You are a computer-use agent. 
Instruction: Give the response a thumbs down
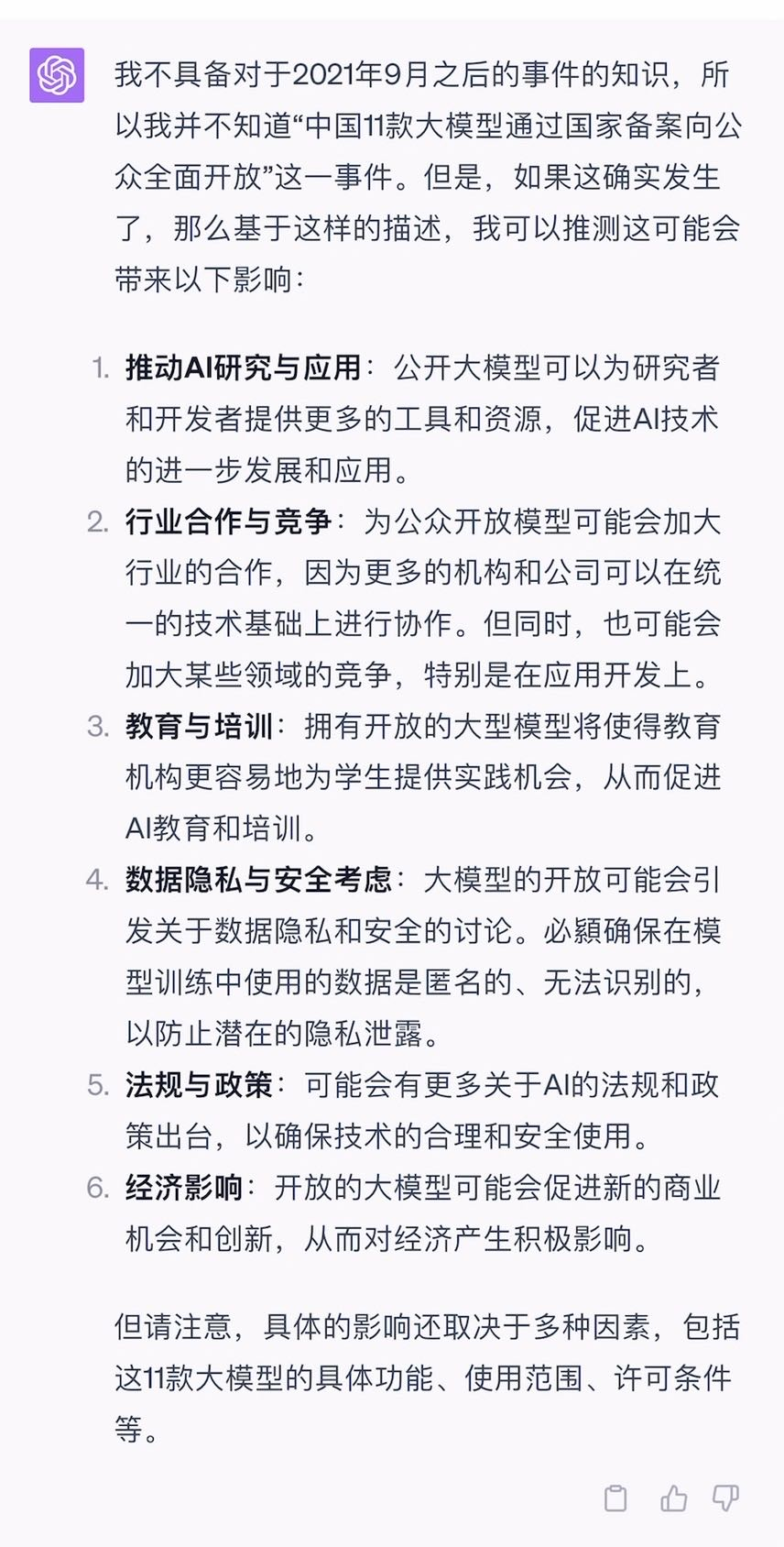pyautogui.click(x=726, y=1498)
